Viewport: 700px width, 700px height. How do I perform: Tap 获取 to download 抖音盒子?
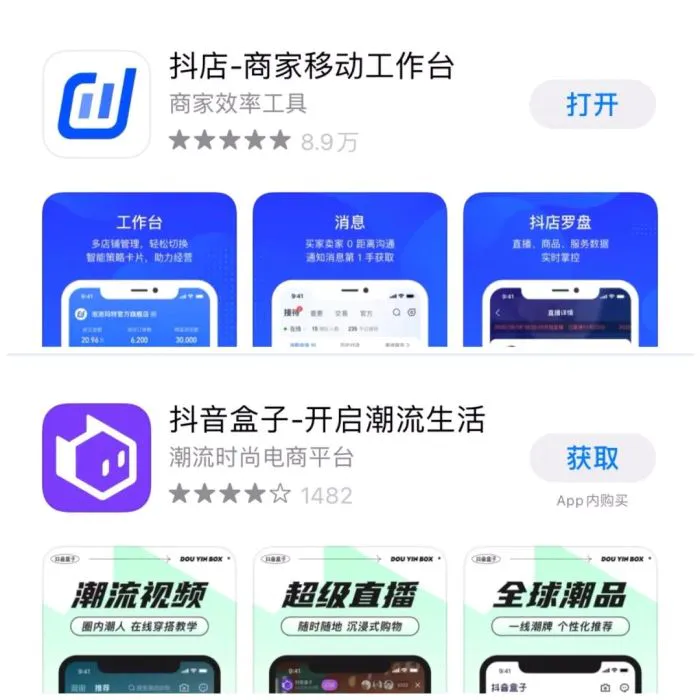[x=592, y=459]
